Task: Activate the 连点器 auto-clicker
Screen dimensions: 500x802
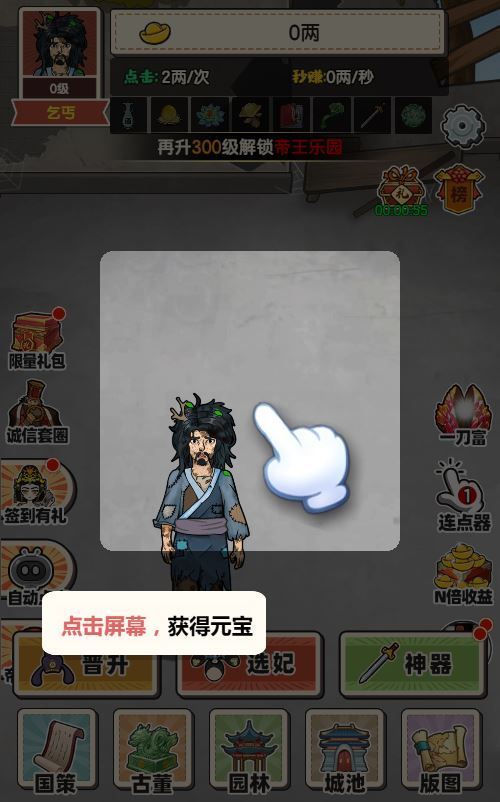Action: point(464,495)
